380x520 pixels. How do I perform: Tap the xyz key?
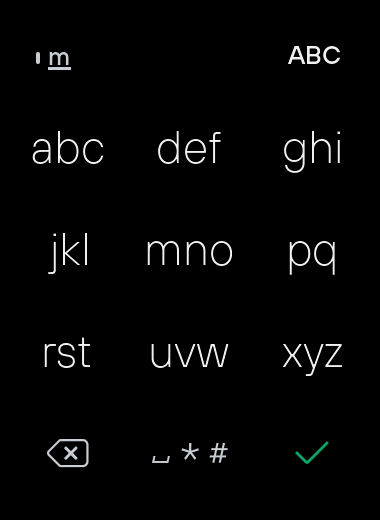(312, 358)
